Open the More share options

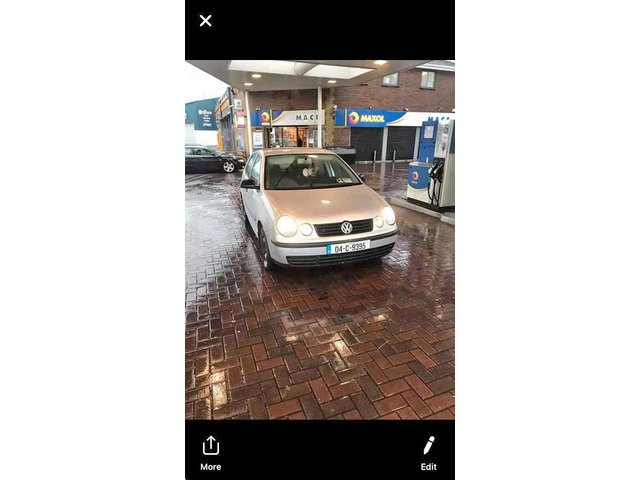pyautogui.click(x=210, y=452)
